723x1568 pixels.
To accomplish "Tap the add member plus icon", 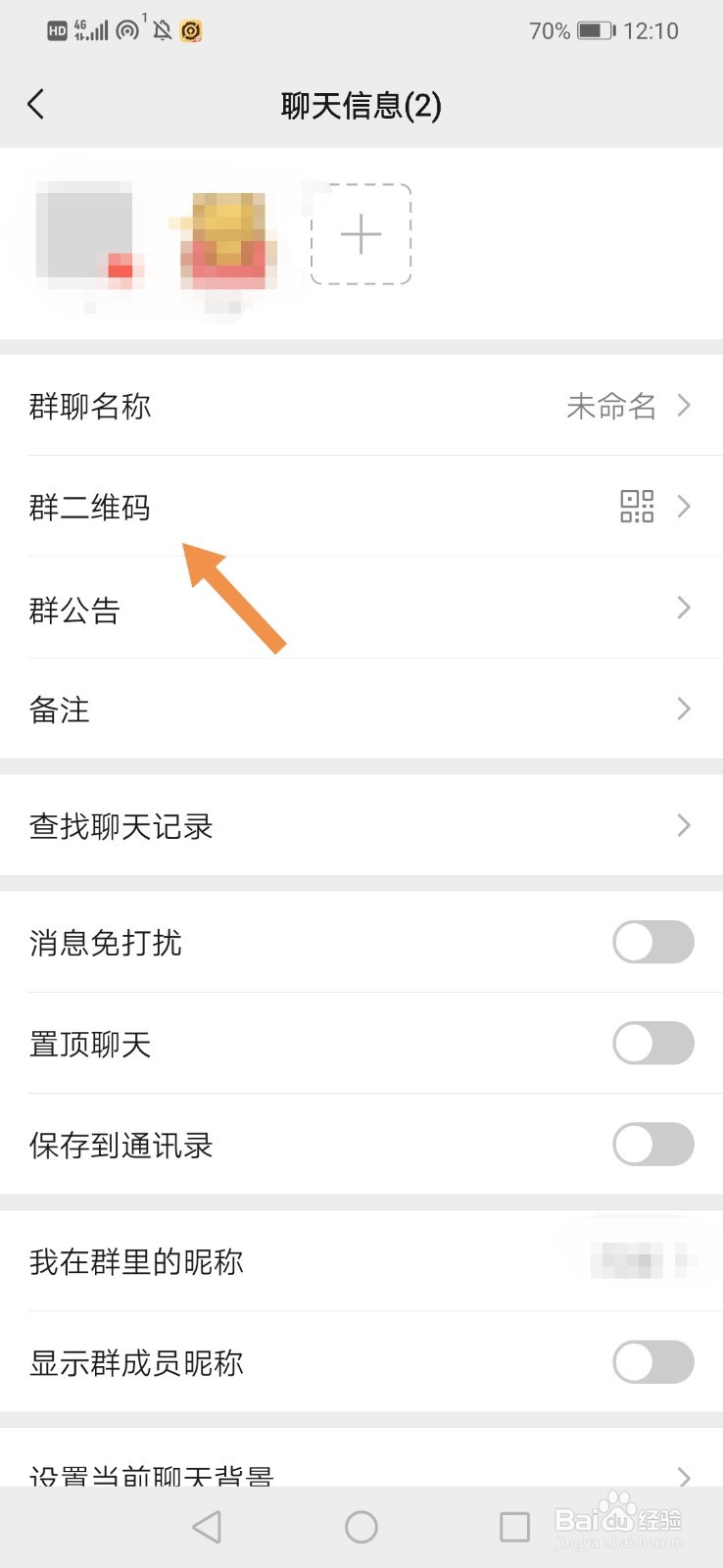I will tap(361, 234).
